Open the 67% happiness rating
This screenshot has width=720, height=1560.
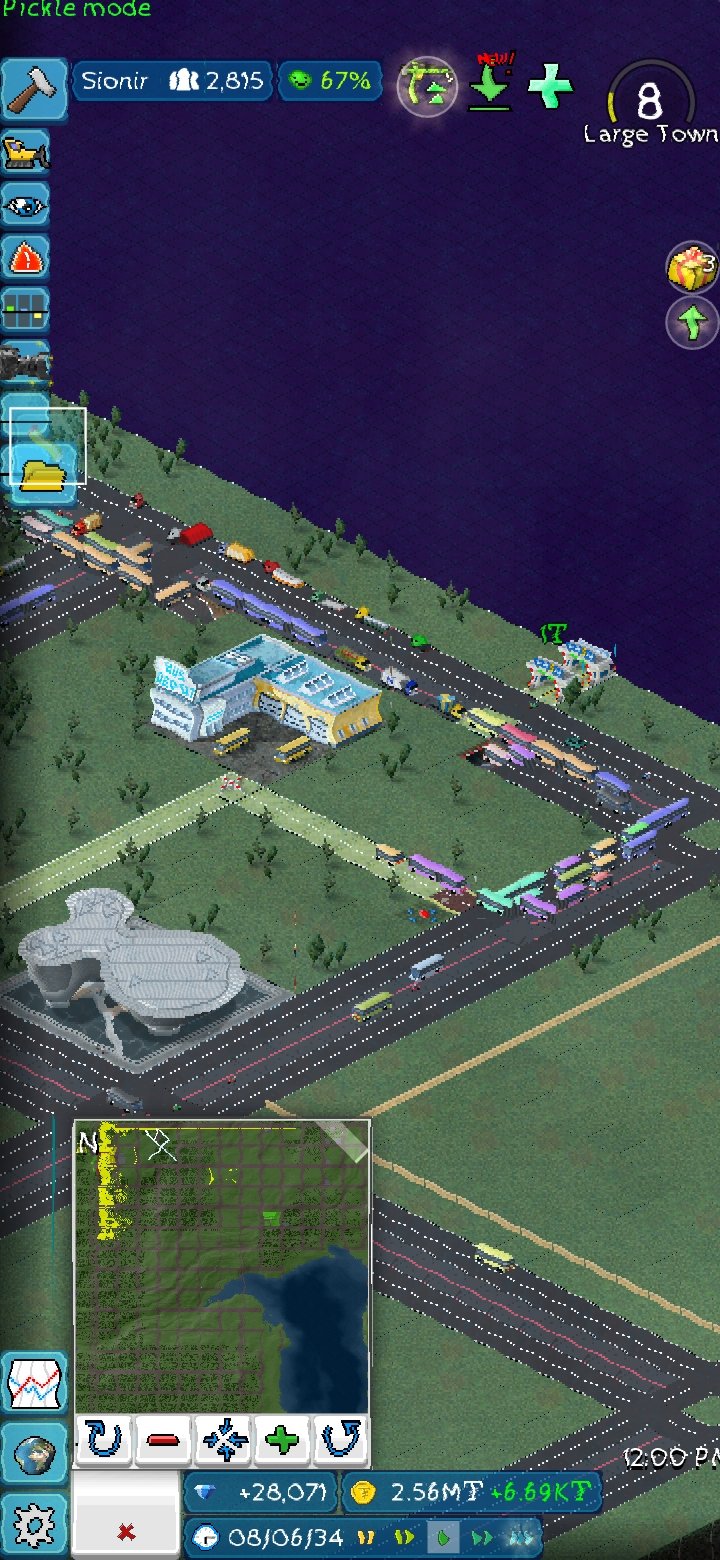(327, 80)
